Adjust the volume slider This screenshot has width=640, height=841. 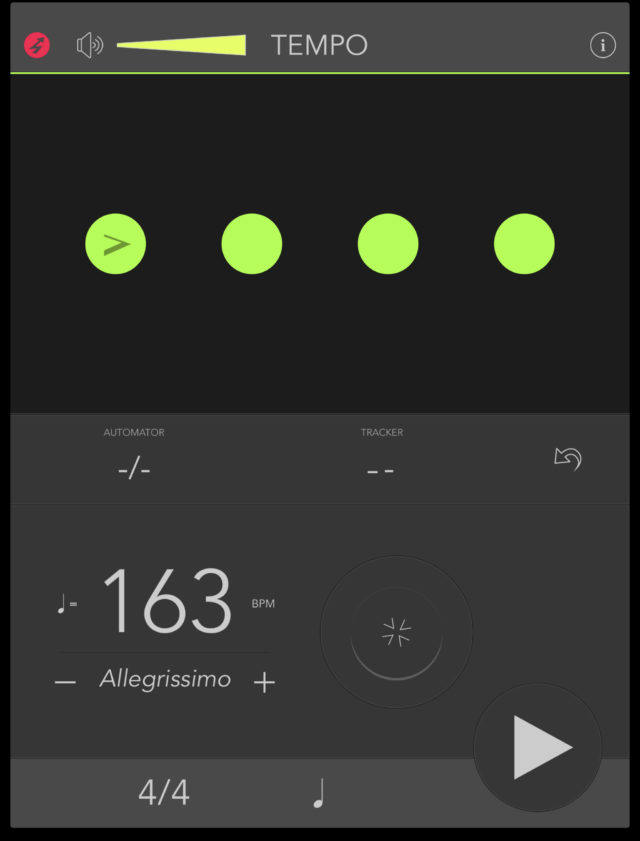tap(182, 45)
